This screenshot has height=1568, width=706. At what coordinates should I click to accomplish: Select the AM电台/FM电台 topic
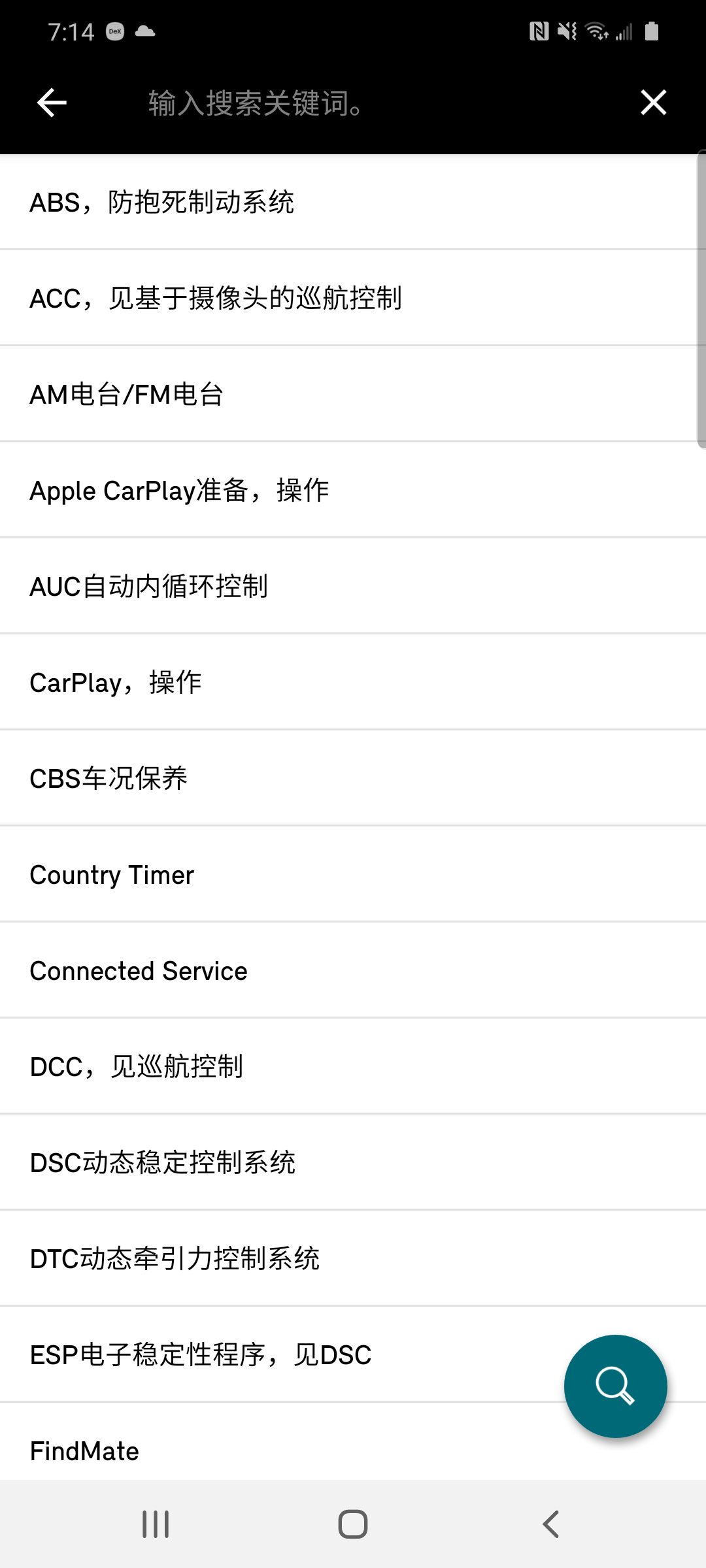pyautogui.click(x=126, y=394)
